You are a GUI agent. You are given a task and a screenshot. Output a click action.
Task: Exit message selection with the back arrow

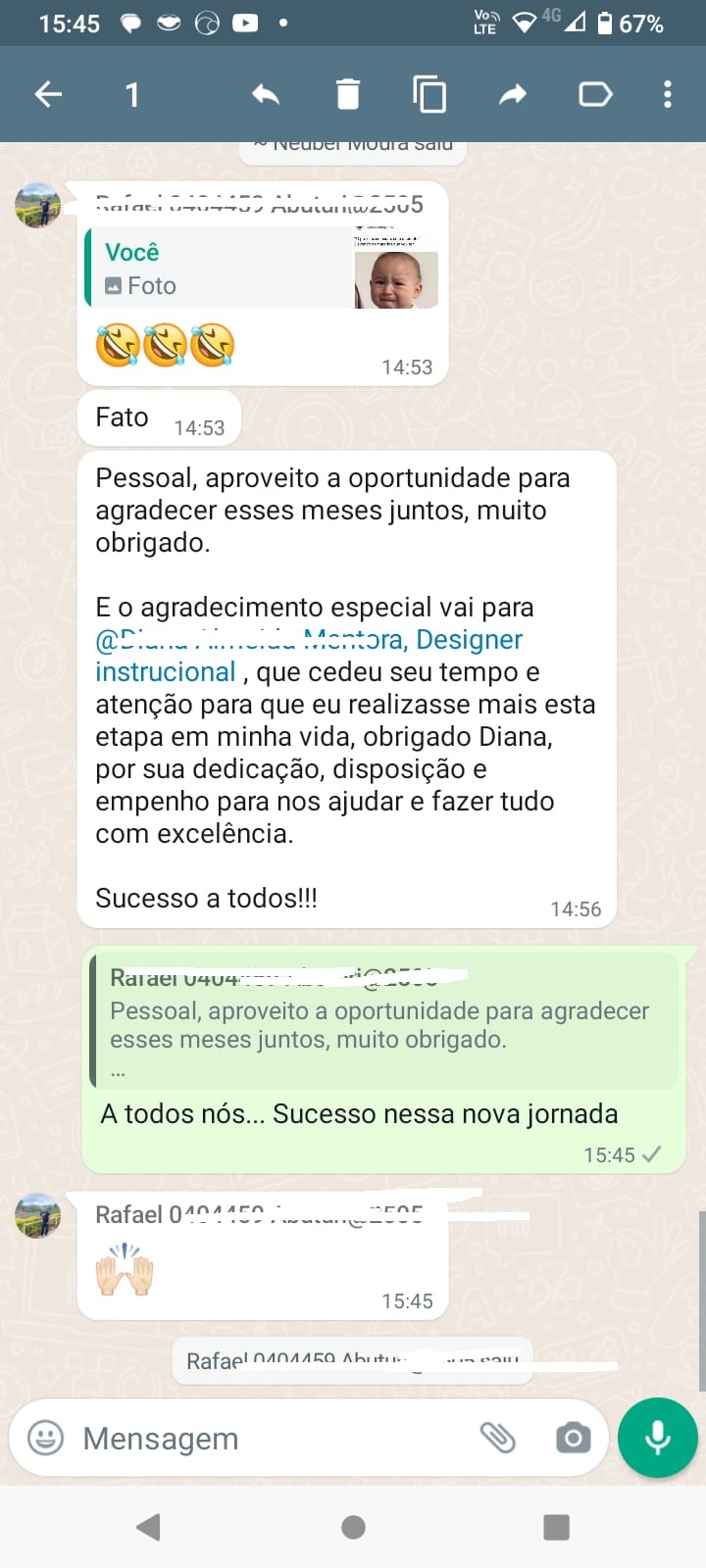click(48, 94)
